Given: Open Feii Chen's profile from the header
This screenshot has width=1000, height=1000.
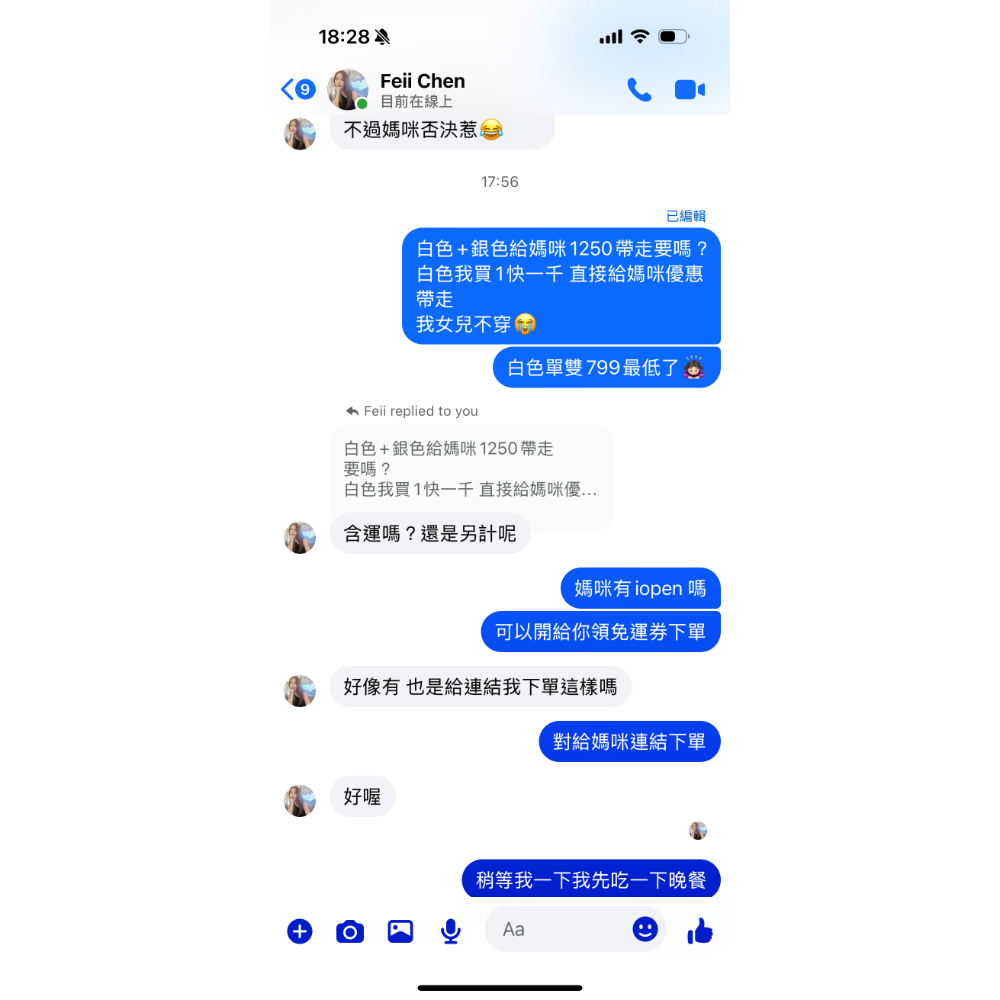Looking at the screenshot, I should (x=422, y=89).
